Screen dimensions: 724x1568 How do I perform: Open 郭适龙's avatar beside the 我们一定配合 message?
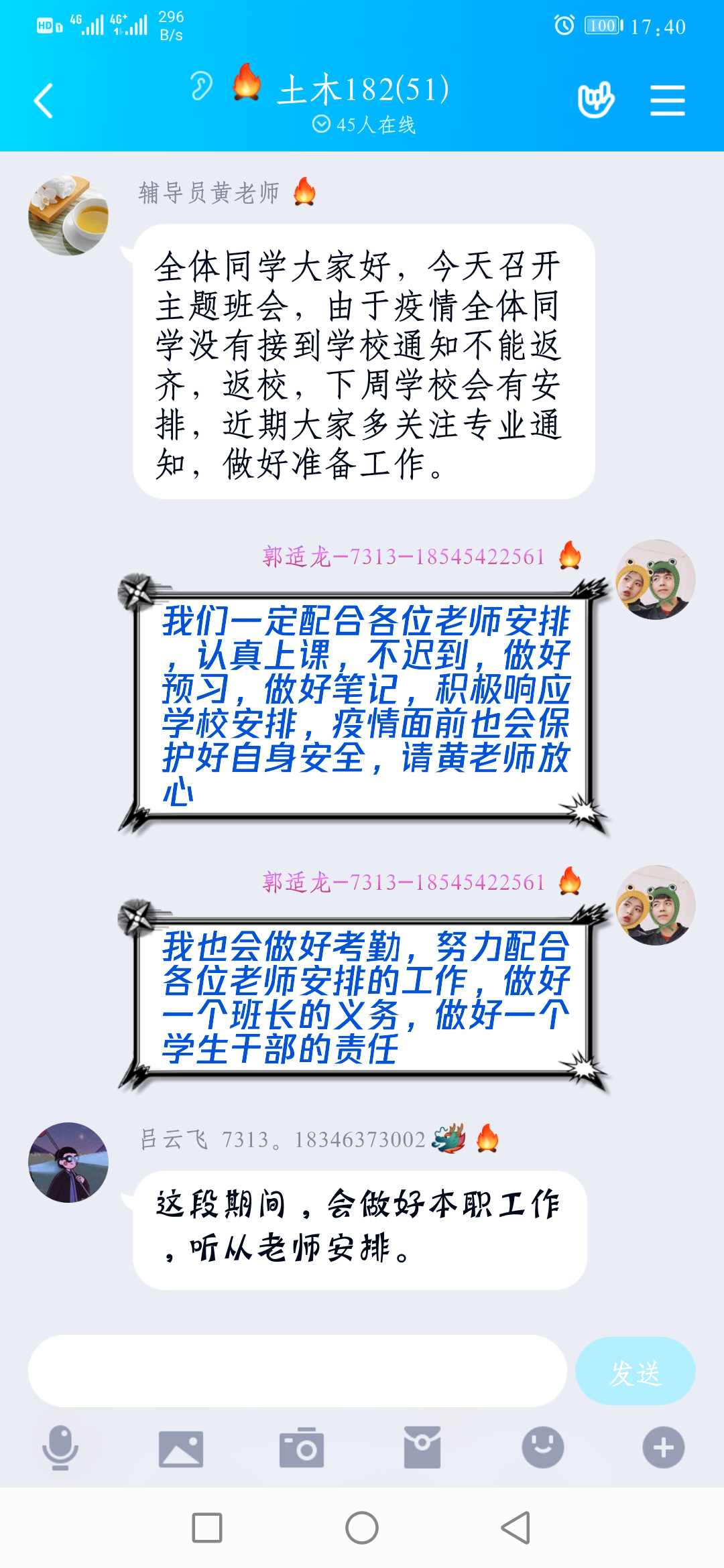click(x=655, y=580)
